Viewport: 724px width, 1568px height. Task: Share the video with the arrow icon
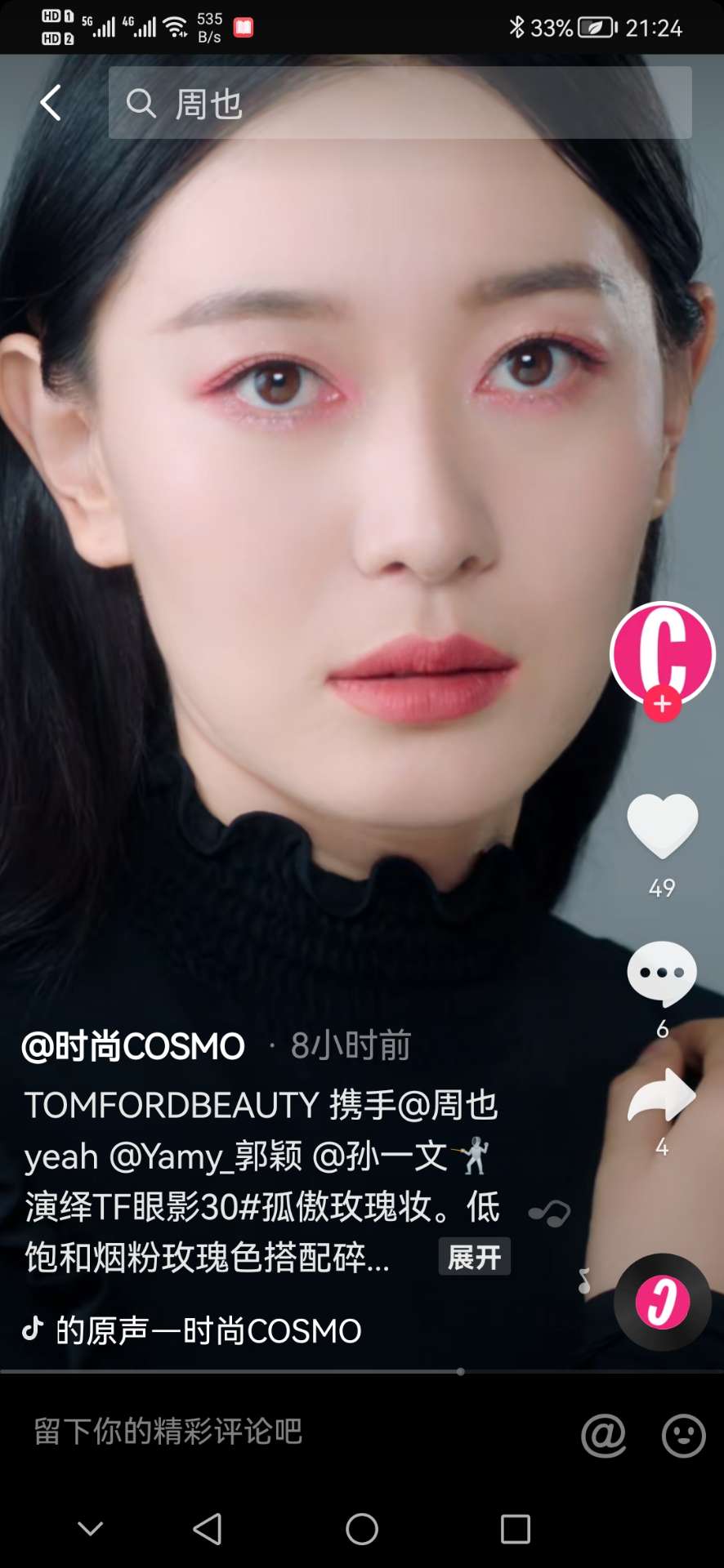(662, 1096)
